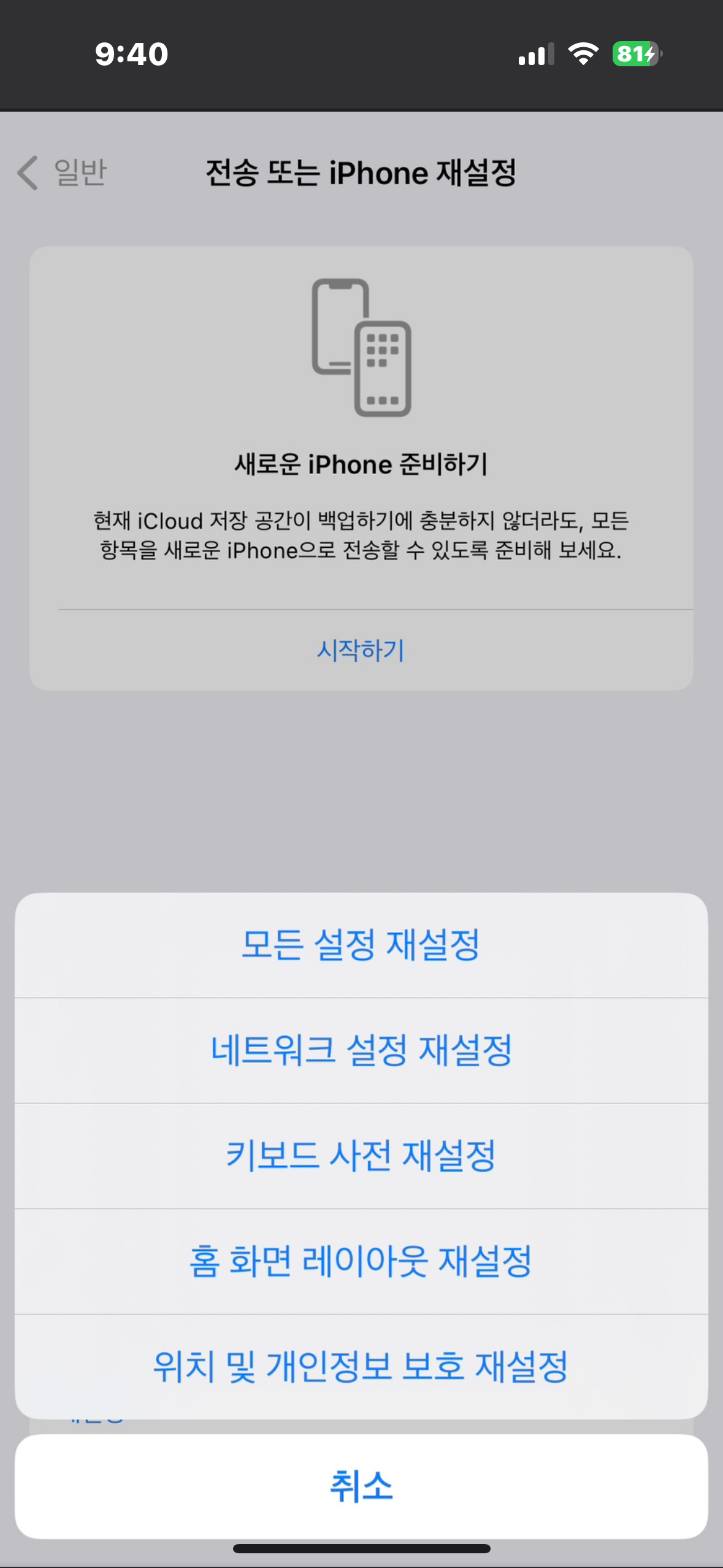Choose 네트워크 설정 재설정

(361, 1050)
